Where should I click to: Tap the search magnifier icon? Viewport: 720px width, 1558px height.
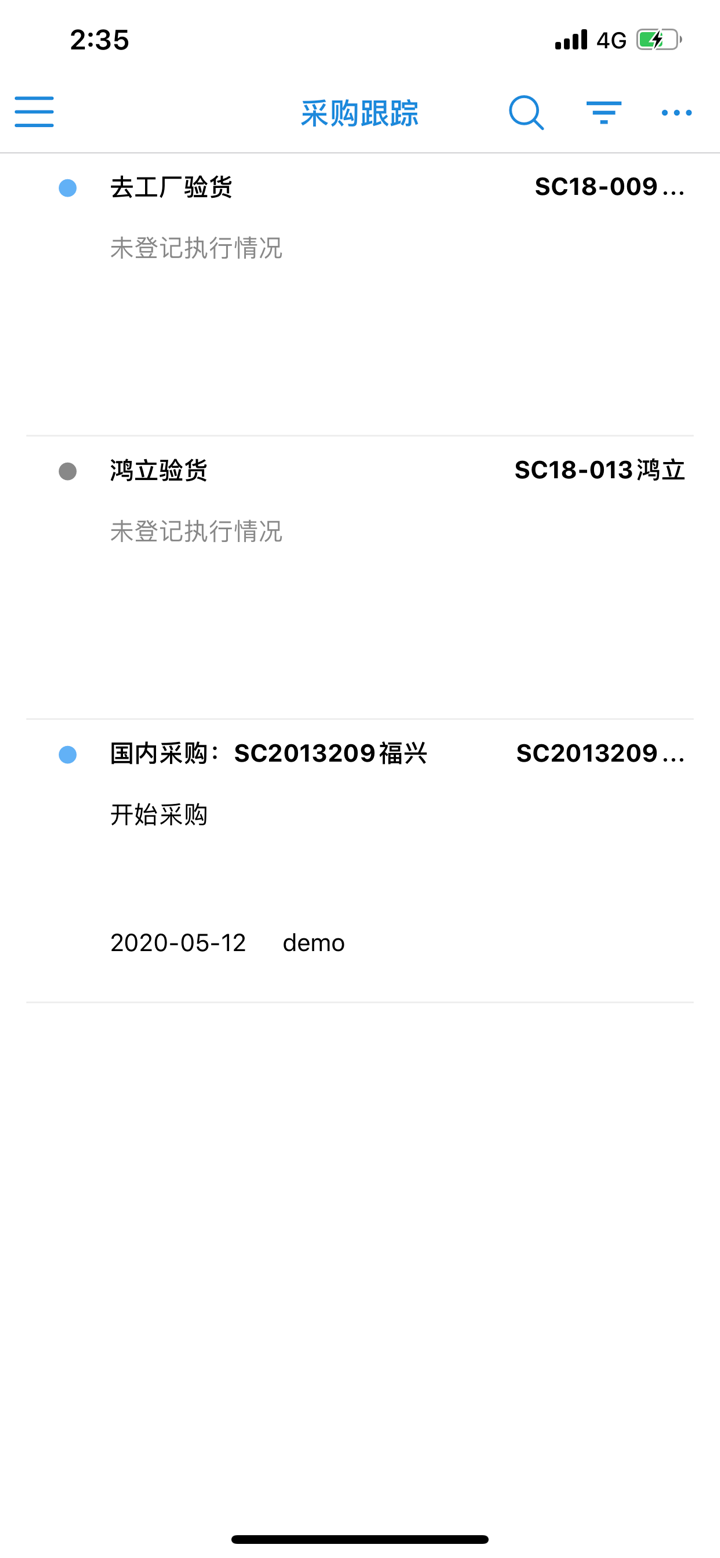[x=525, y=112]
